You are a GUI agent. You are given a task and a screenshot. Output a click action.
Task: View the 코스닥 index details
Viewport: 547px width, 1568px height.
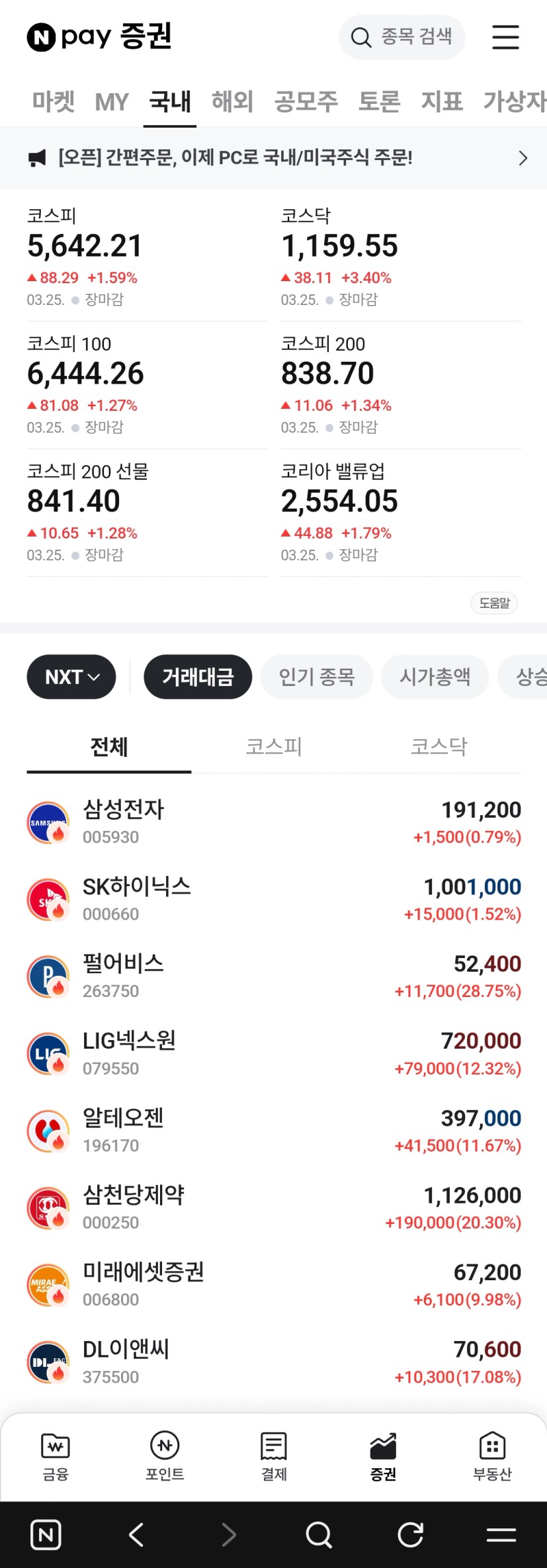400,257
